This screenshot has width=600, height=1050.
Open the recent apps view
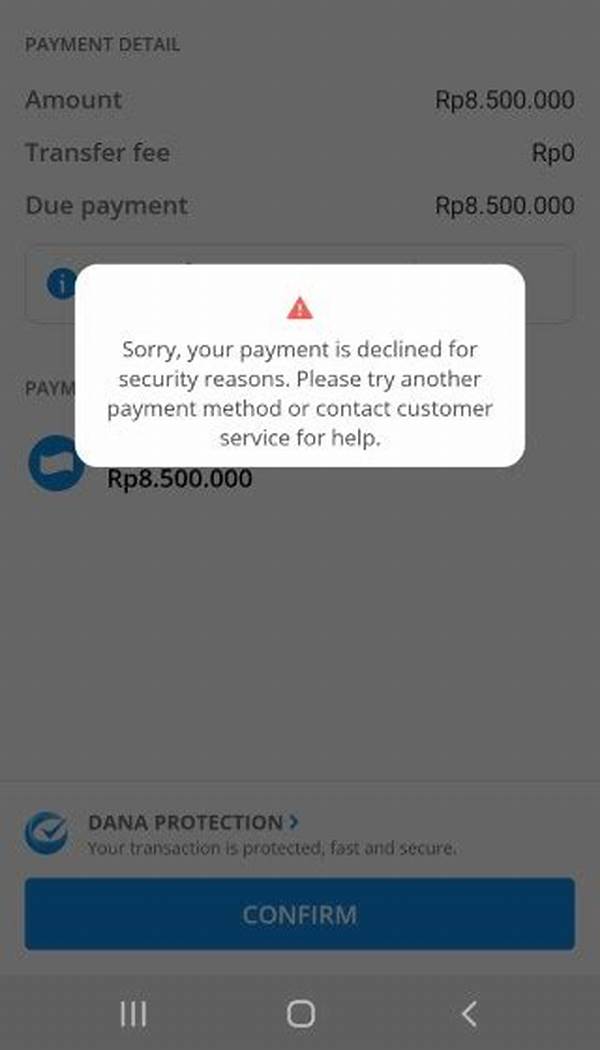(x=133, y=1013)
